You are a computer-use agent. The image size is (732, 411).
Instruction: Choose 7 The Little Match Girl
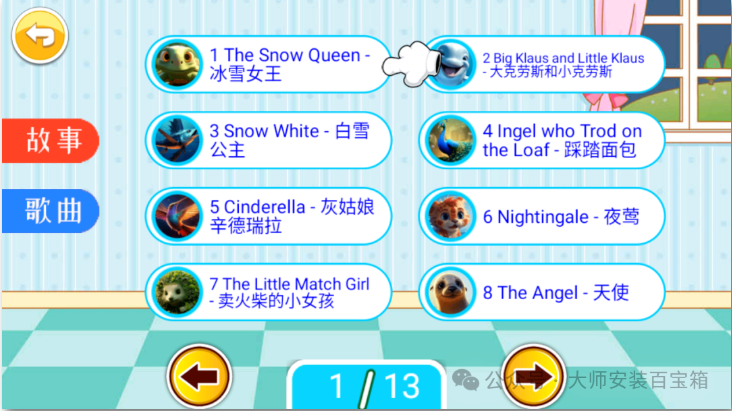(268, 292)
